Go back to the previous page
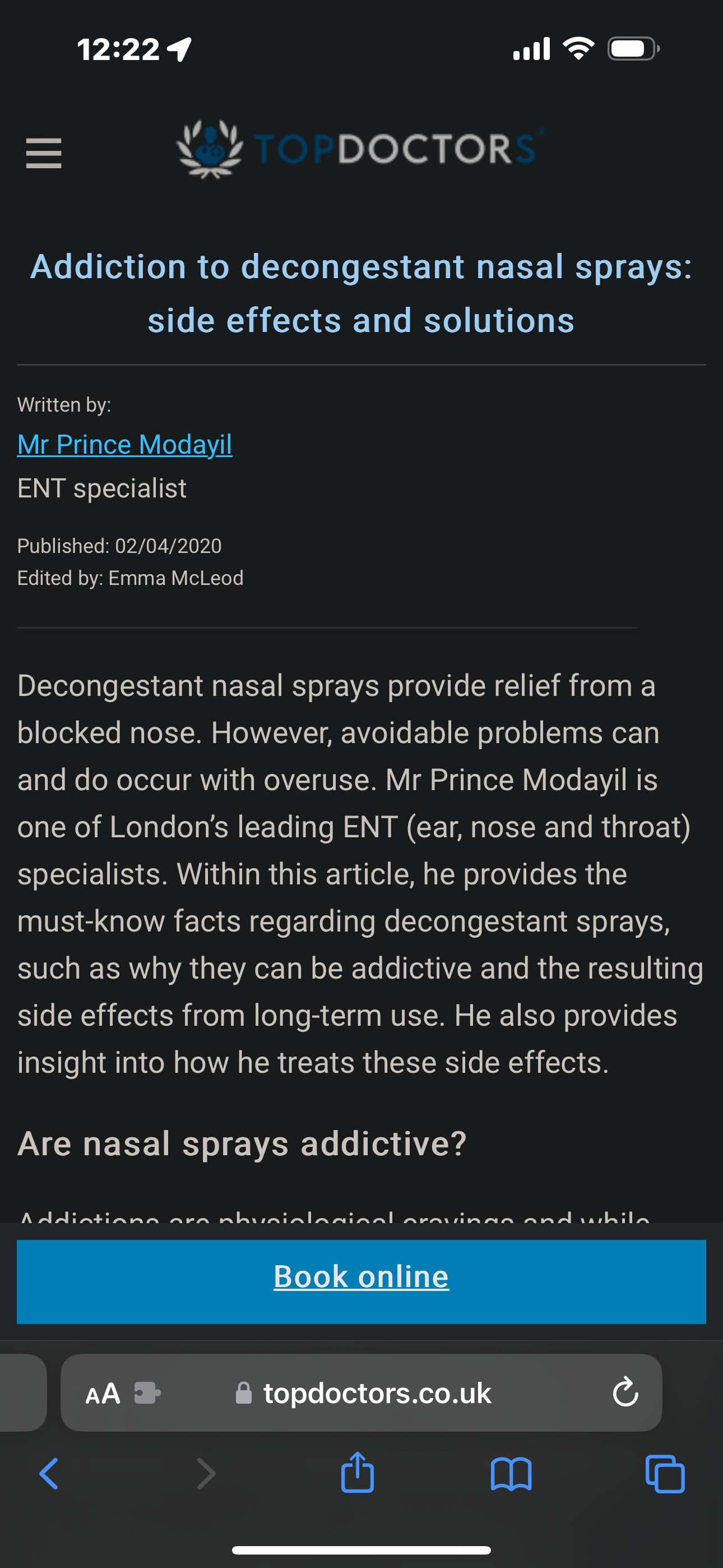The height and width of the screenshot is (1568, 723). [x=49, y=1474]
